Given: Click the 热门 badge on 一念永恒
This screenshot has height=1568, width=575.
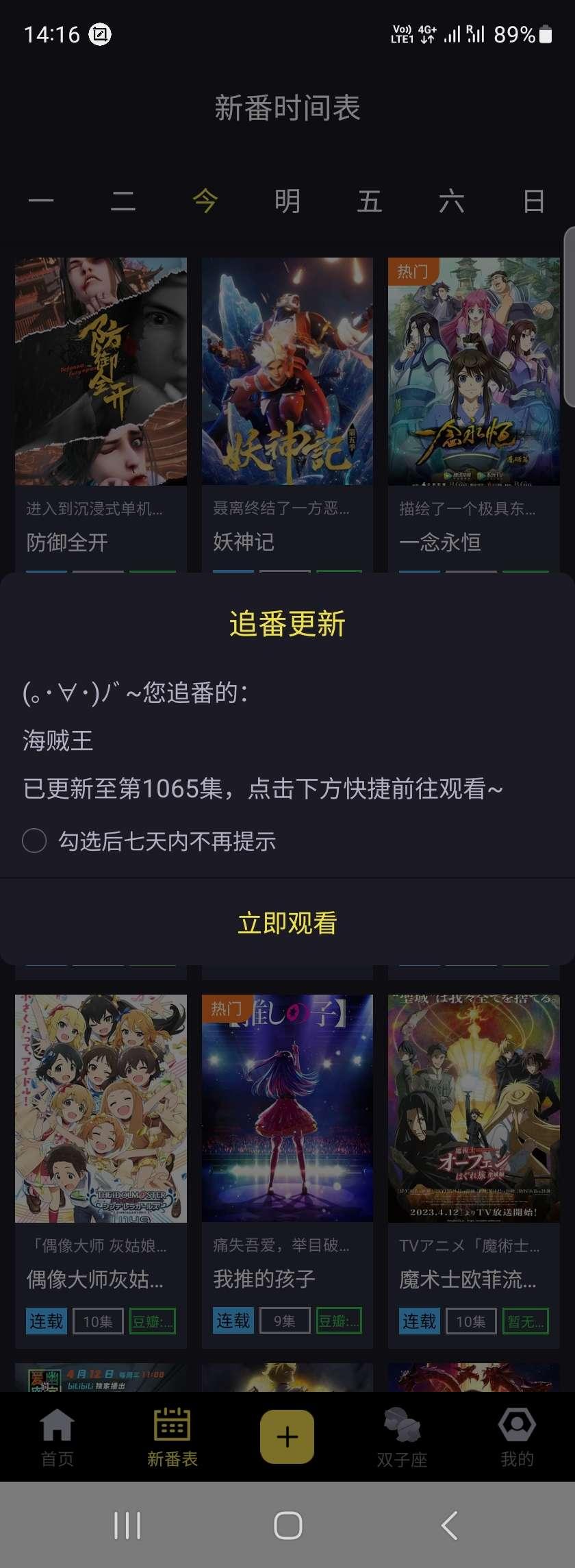Looking at the screenshot, I should (412, 272).
